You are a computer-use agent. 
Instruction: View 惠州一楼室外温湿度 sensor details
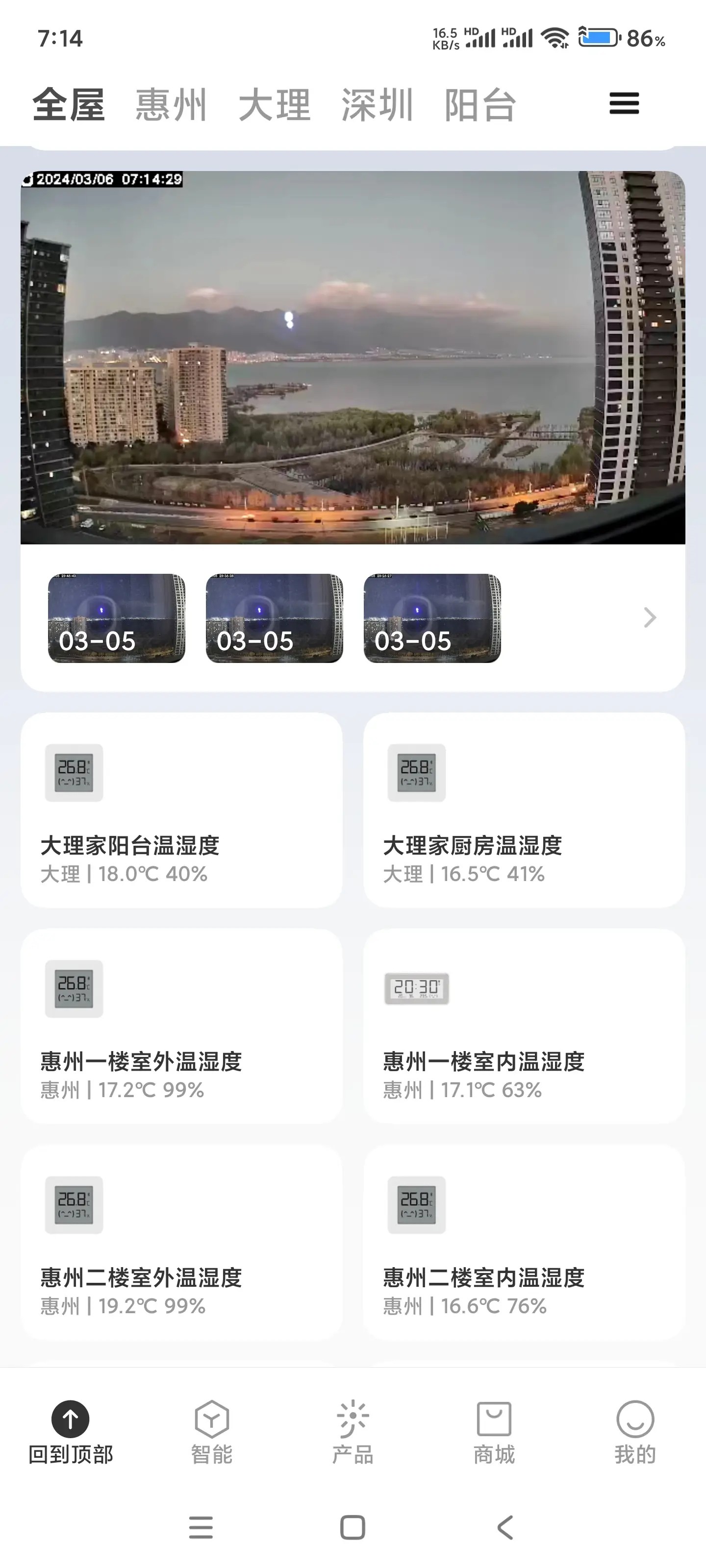tap(181, 1026)
